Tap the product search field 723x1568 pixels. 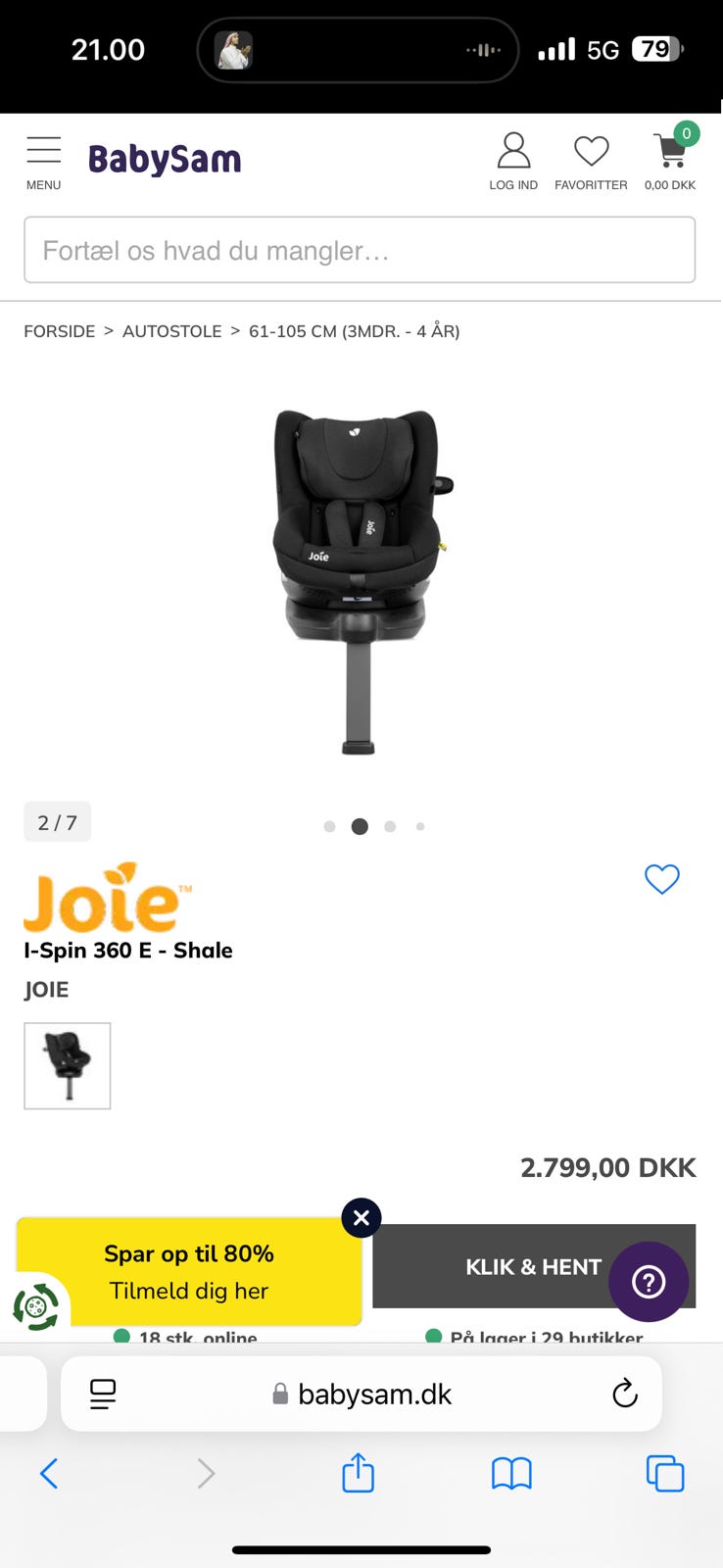pos(360,251)
